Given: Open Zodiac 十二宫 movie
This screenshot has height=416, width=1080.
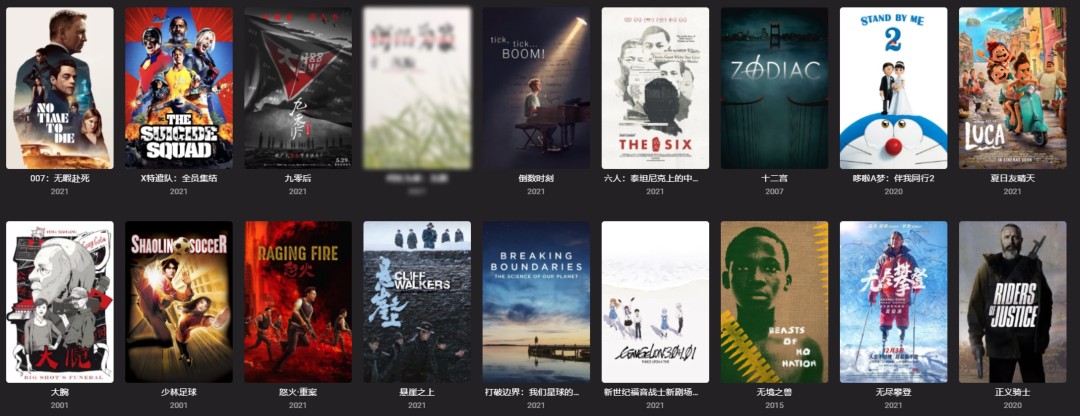Looking at the screenshot, I should coord(774,88).
